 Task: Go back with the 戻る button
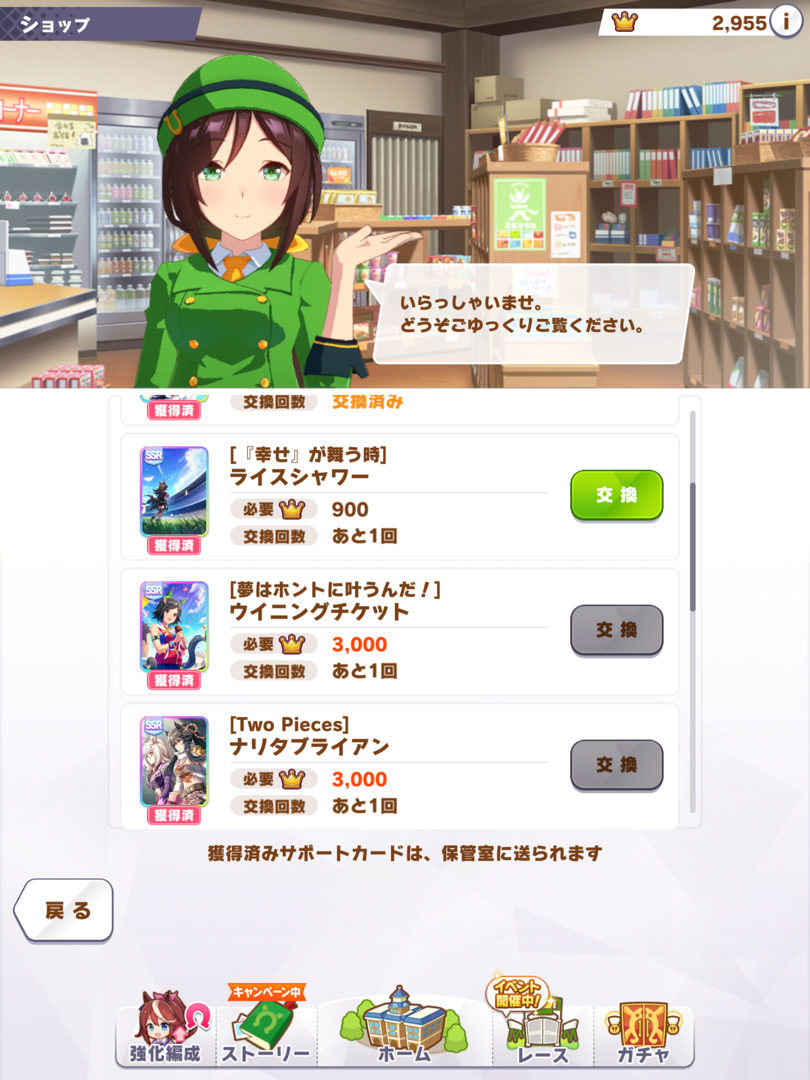(x=65, y=910)
